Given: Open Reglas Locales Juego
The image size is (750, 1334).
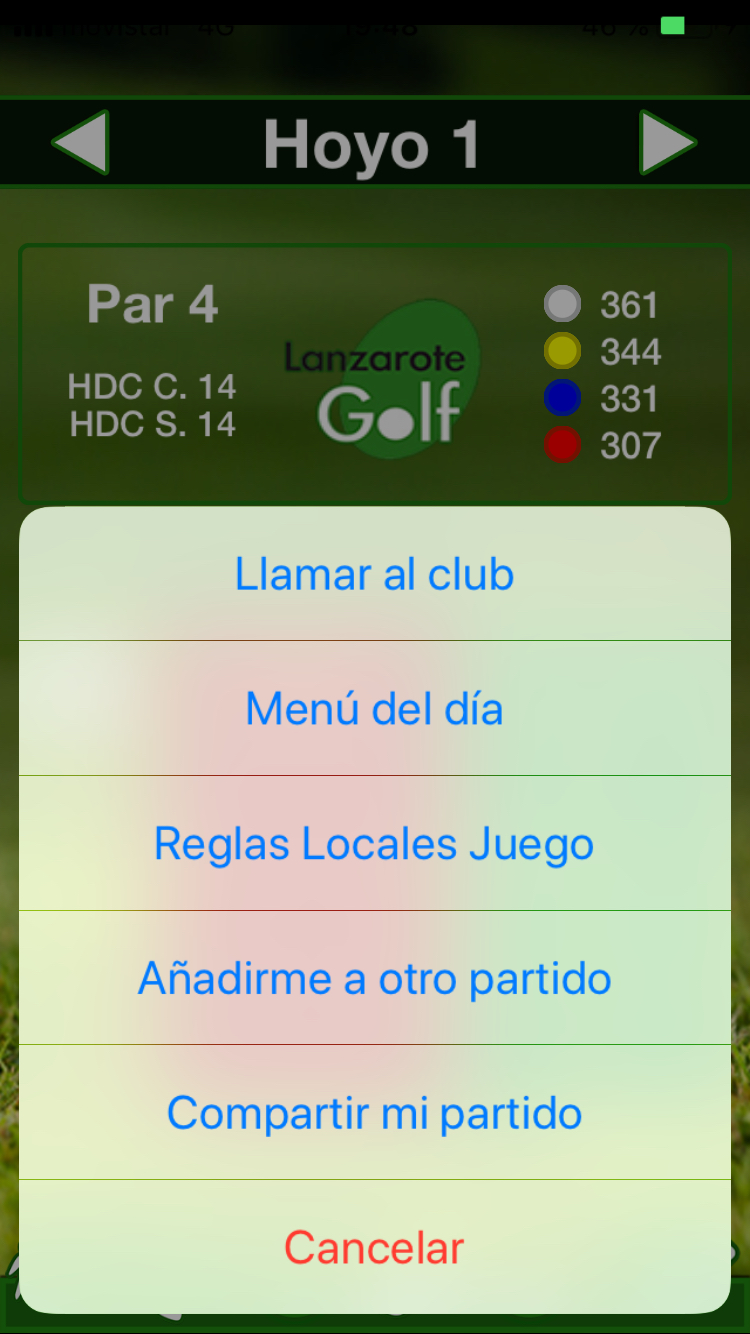Looking at the screenshot, I should (x=374, y=844).
